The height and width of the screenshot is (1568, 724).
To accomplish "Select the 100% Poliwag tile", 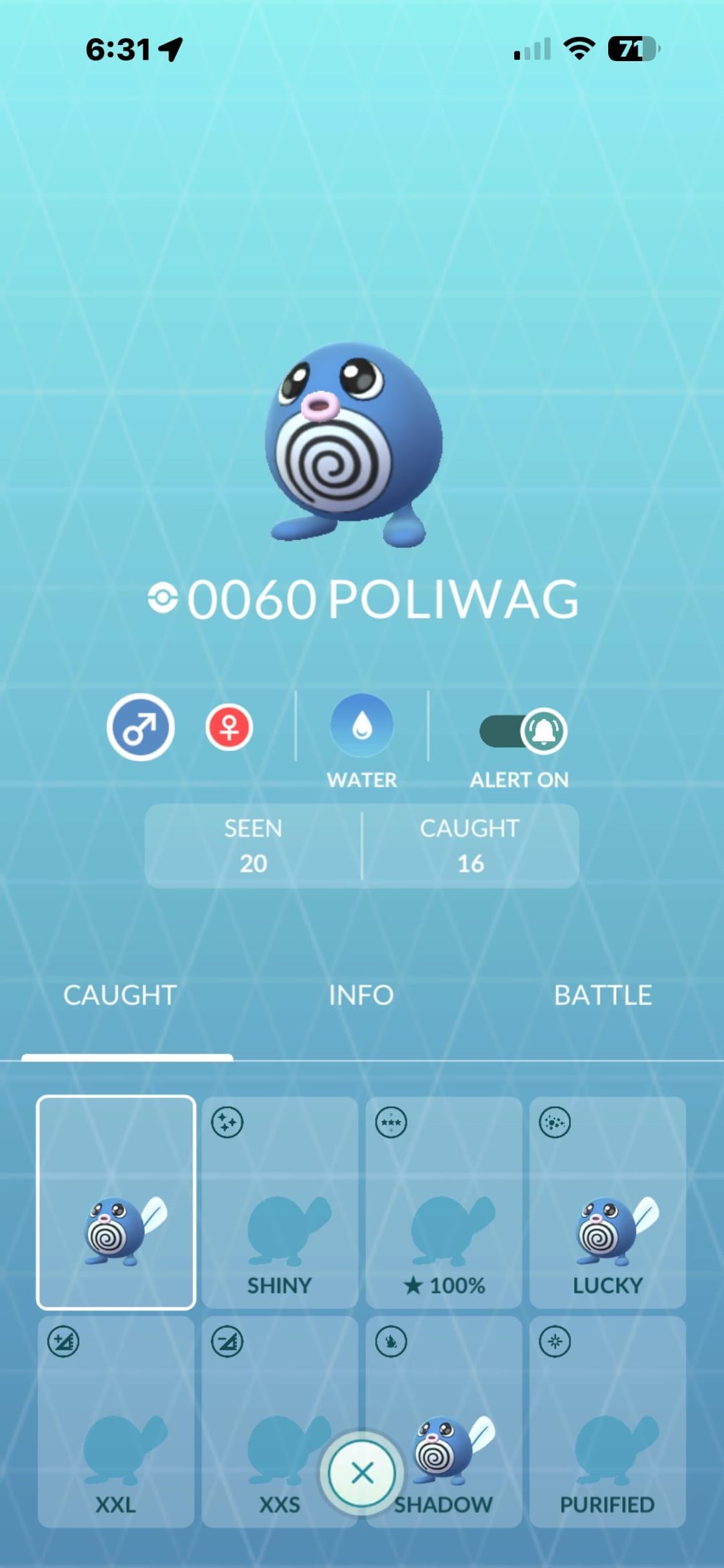I will 444,1202.
